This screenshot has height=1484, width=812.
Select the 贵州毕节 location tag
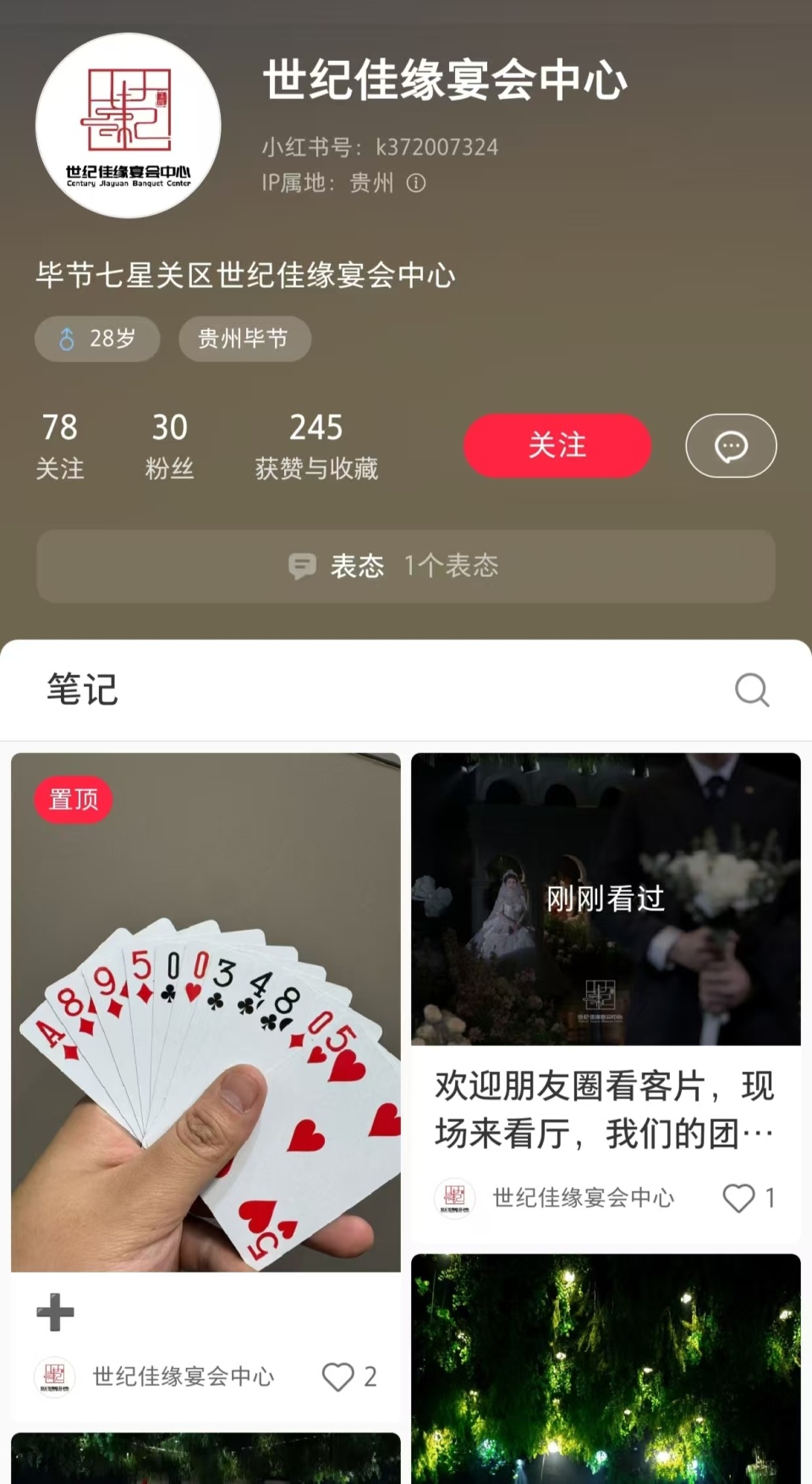pyautogui.click(x=244, y=338)
